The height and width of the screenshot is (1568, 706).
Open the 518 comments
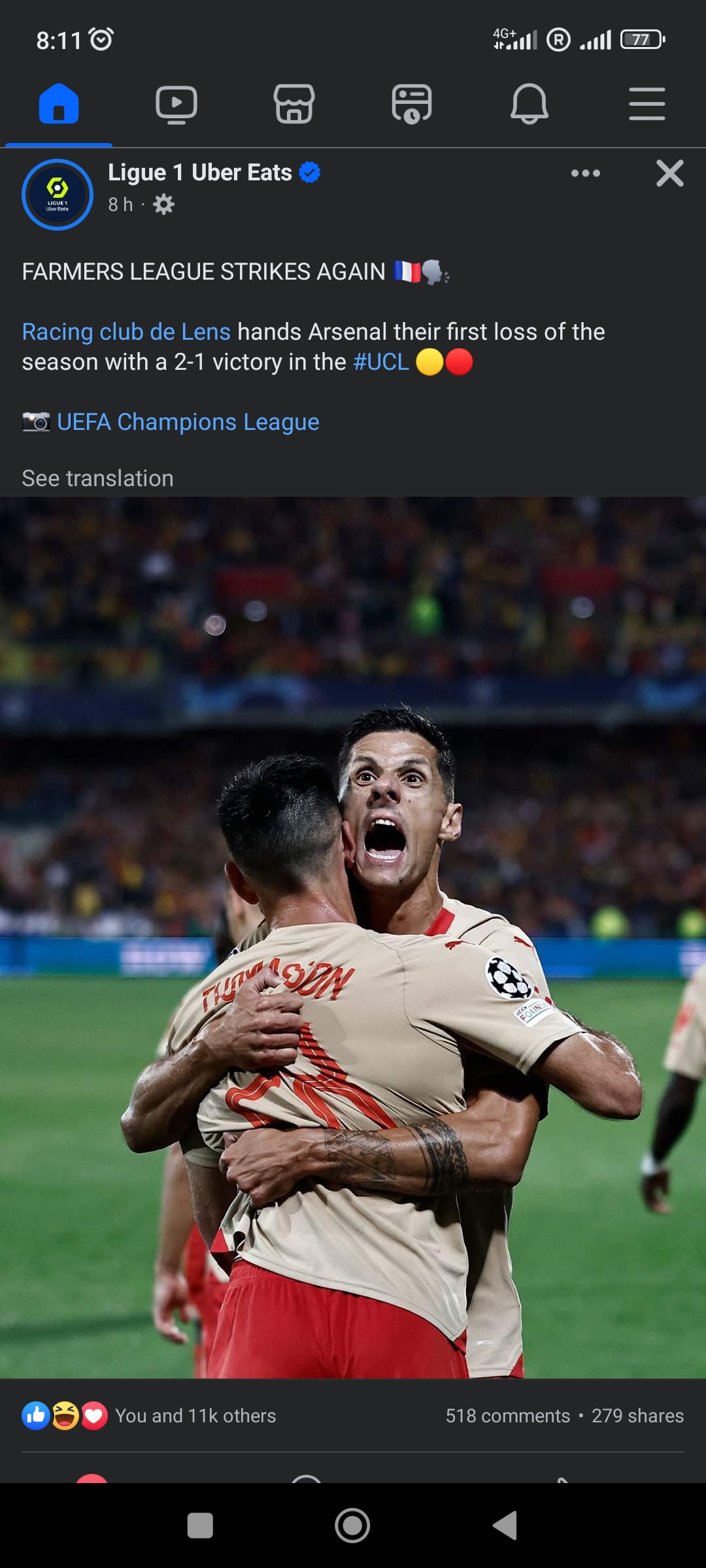point(507,1416)
